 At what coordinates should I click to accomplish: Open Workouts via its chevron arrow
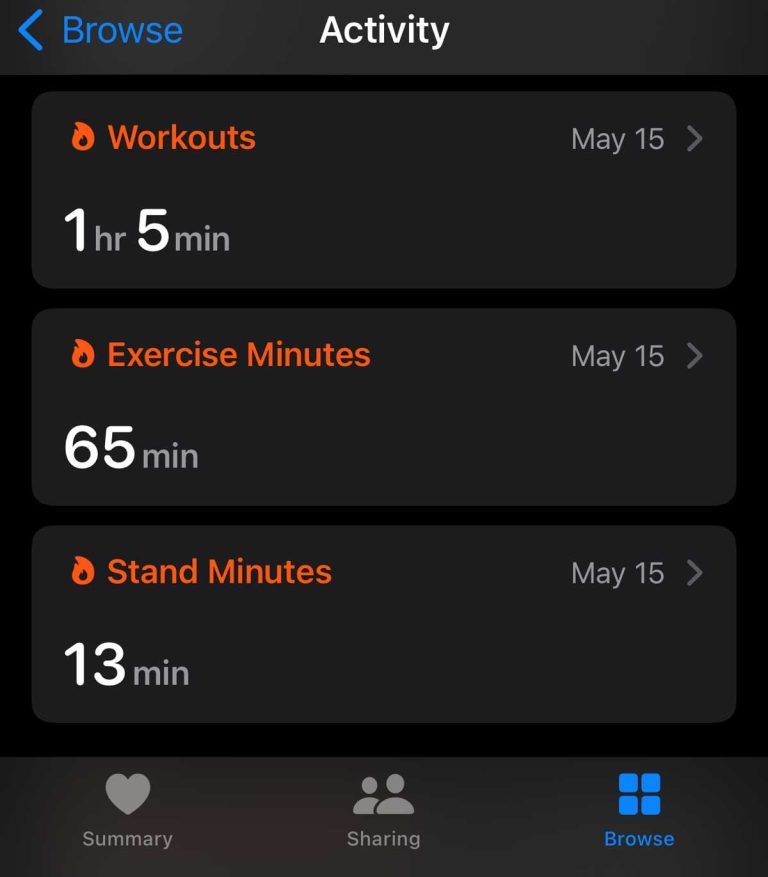tap(695, 139)
